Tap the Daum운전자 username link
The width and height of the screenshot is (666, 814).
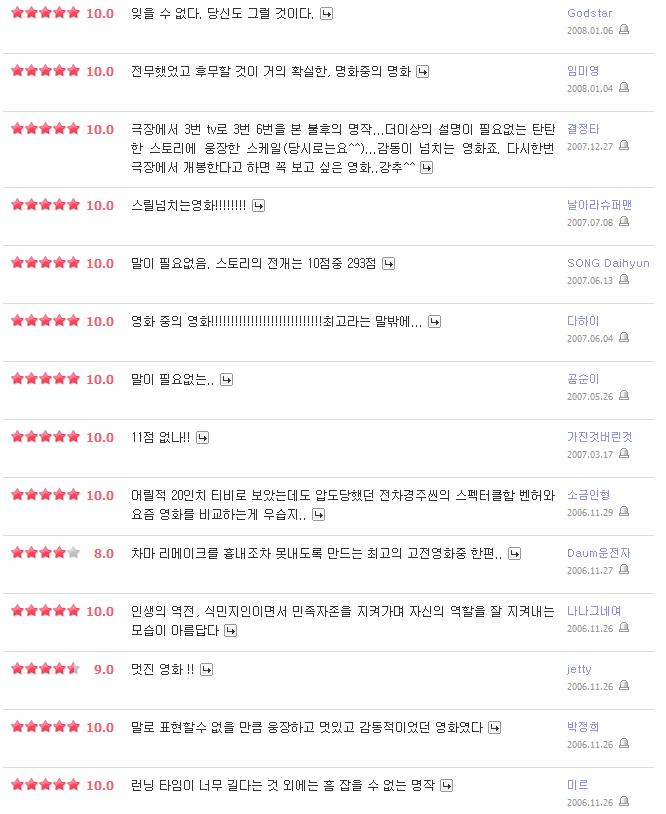point(598,553)
